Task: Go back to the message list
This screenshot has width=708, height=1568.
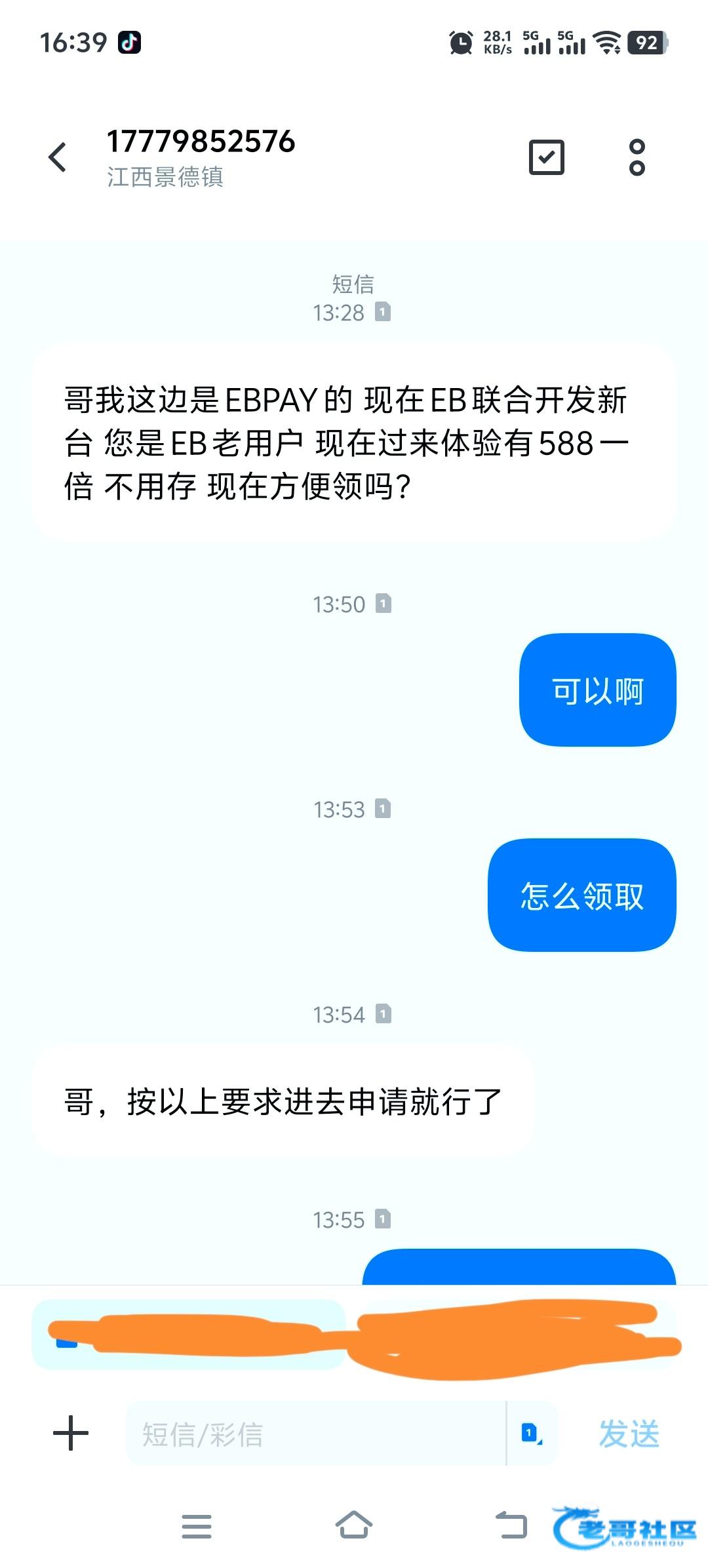Action: click(x=58, y=157)
